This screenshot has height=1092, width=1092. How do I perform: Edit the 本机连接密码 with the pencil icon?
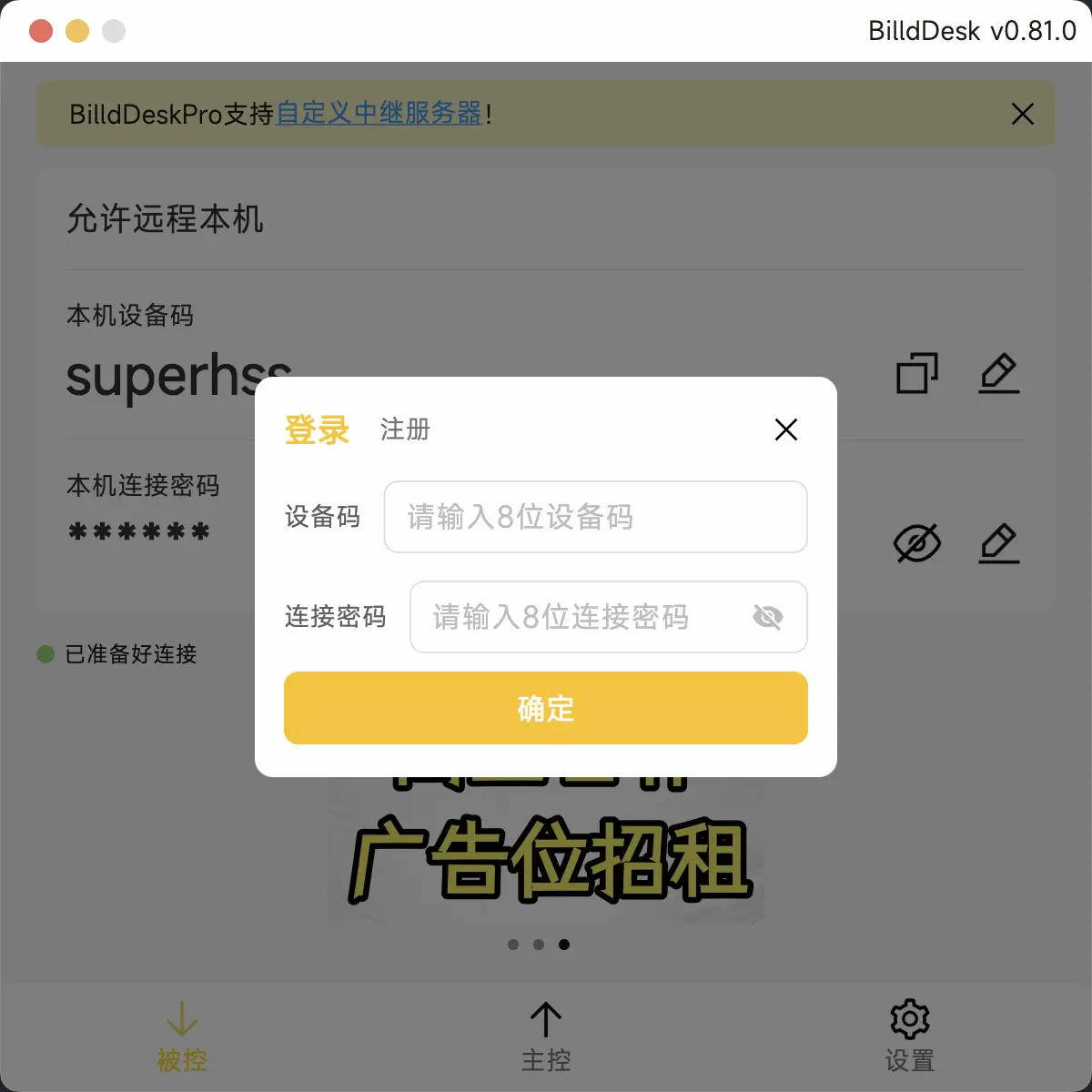pyautogui.click(x=999, y=543)
